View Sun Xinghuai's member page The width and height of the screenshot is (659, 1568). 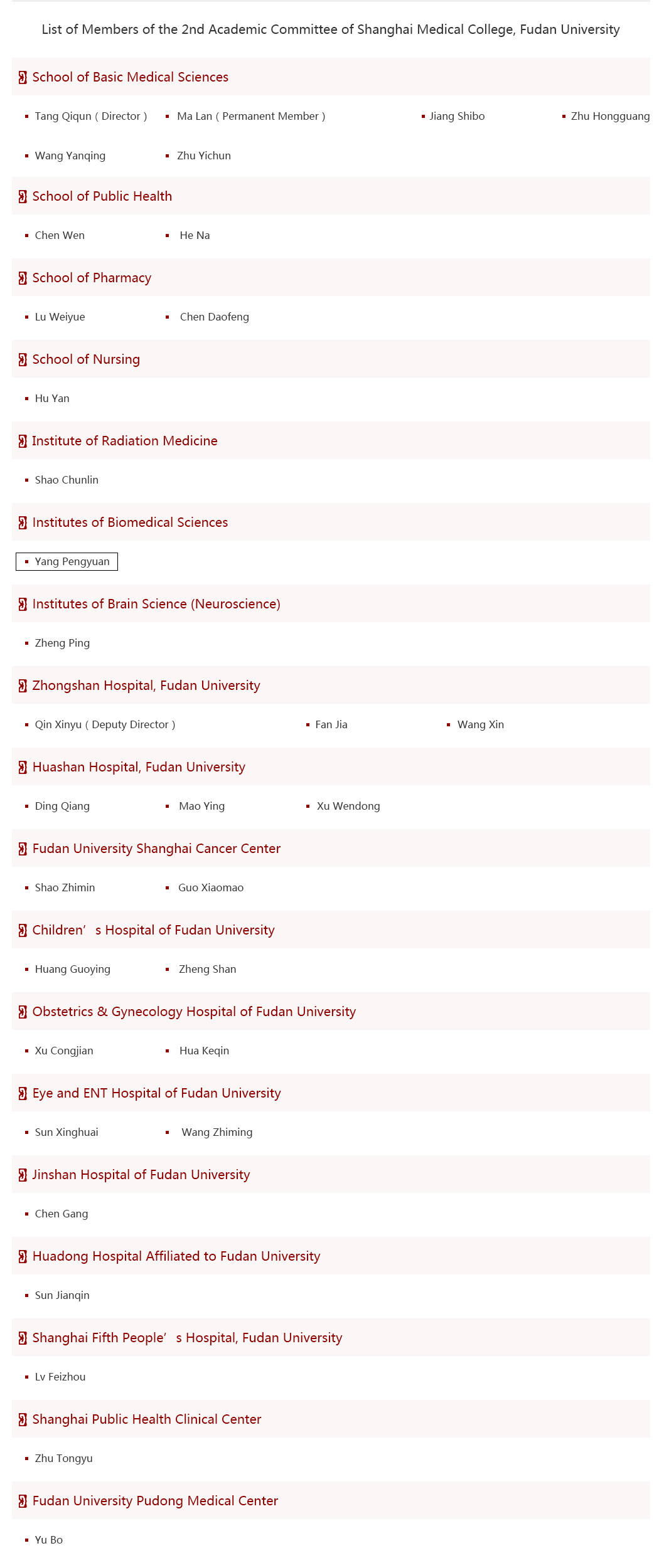[67, 1132]
